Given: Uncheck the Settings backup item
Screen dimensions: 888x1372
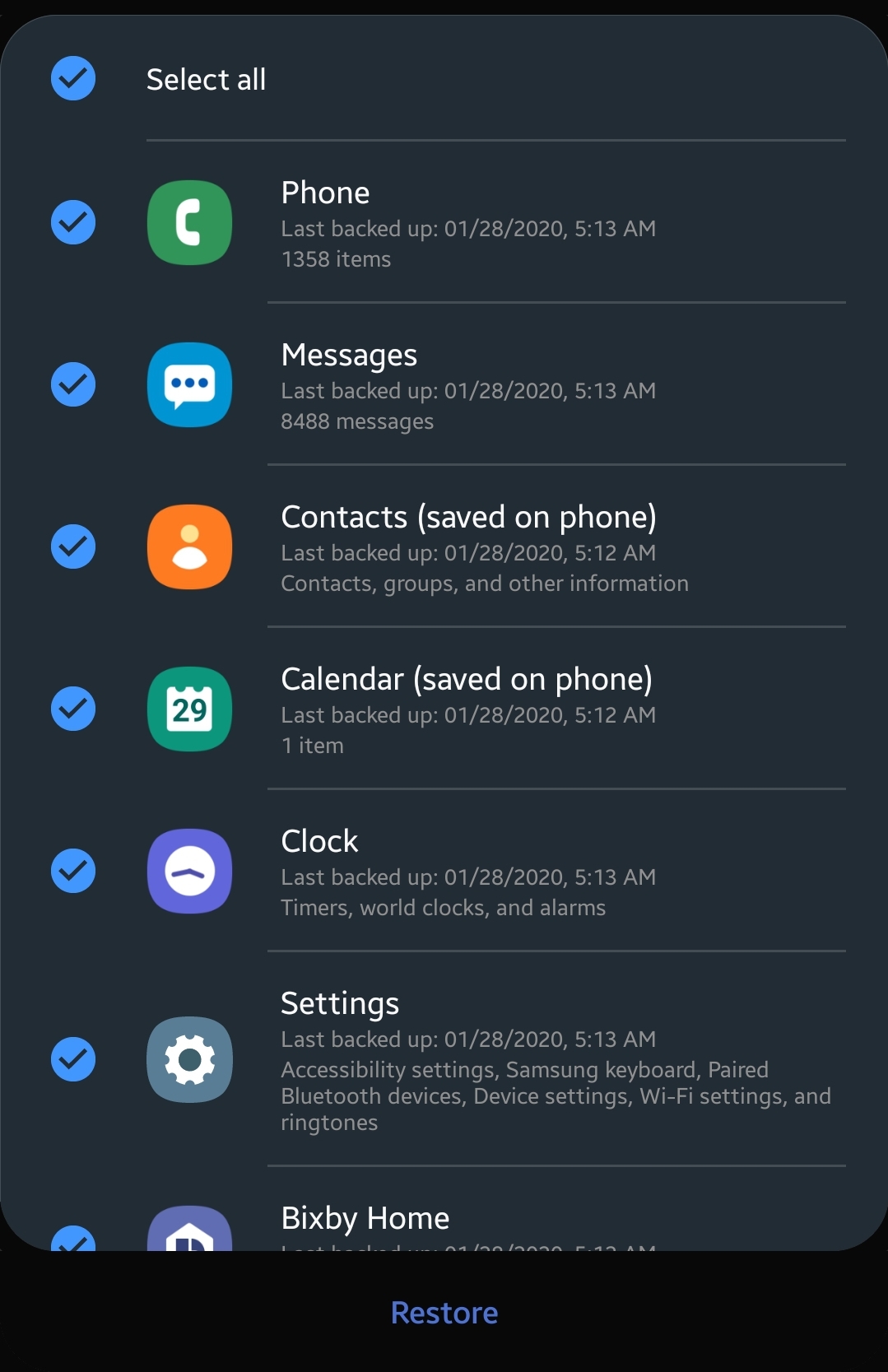Looking at the screenshot, I should pos(73,1059).
